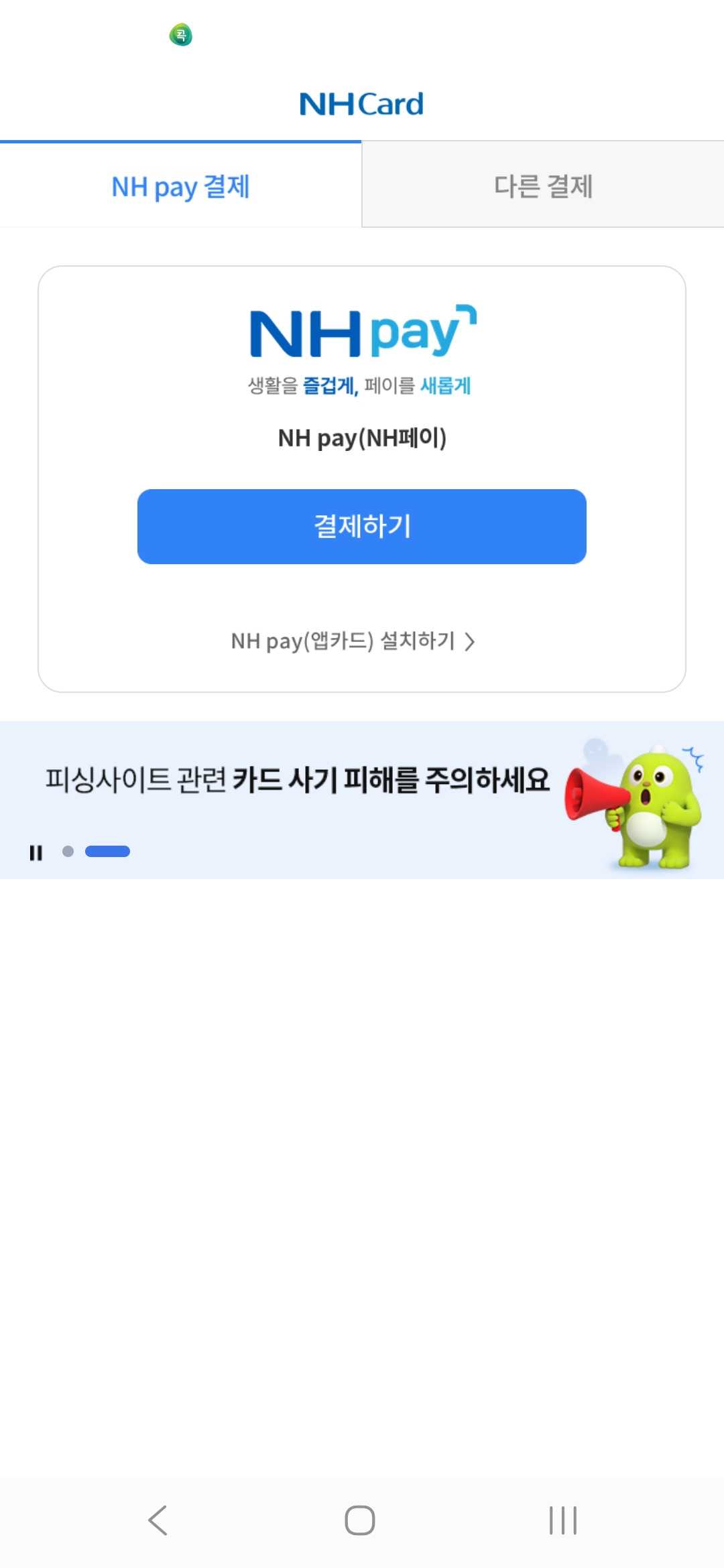Click the NH Card logo at top
Screen dimensions: 724x1568
362,103
